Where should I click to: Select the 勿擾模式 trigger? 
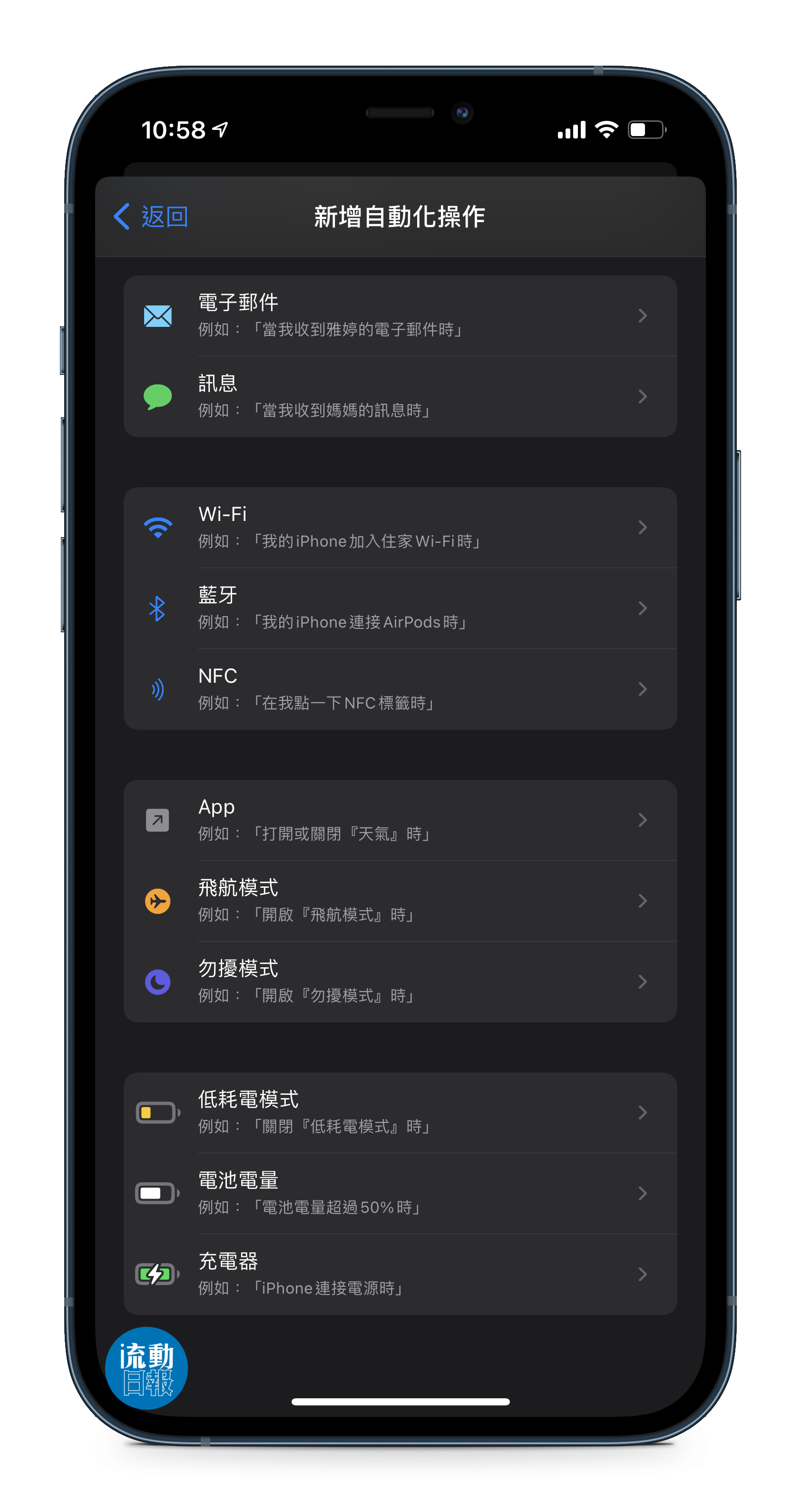(x=400, y=982)
